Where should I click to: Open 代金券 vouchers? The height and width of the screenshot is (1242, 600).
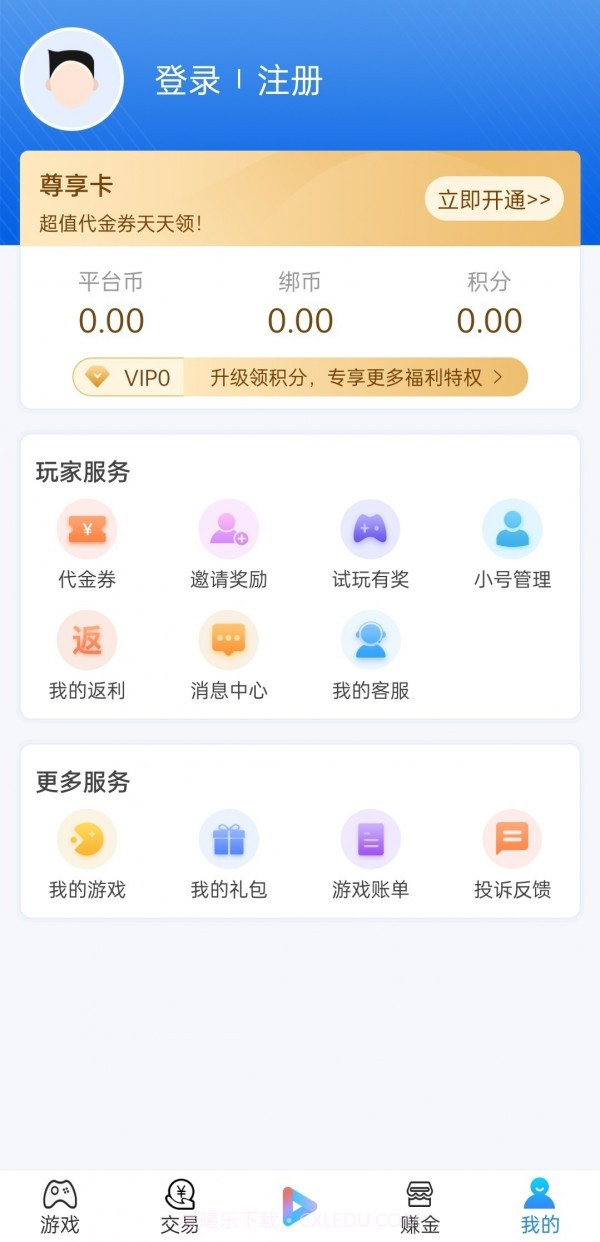pyautogui.click(x=87, y=545)
